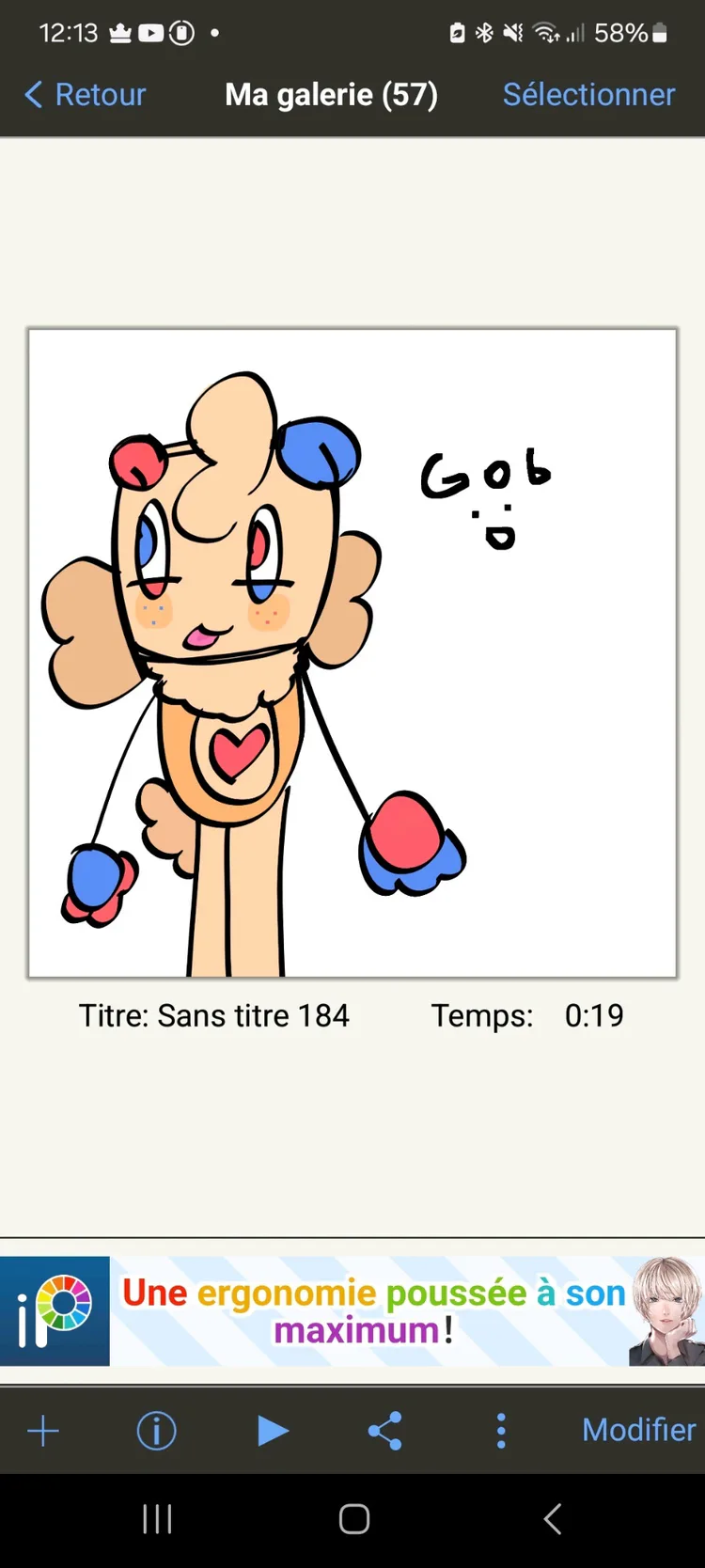Show artwork info
This screenshot has width=705, height=1568.
(x=157, y=1431)
